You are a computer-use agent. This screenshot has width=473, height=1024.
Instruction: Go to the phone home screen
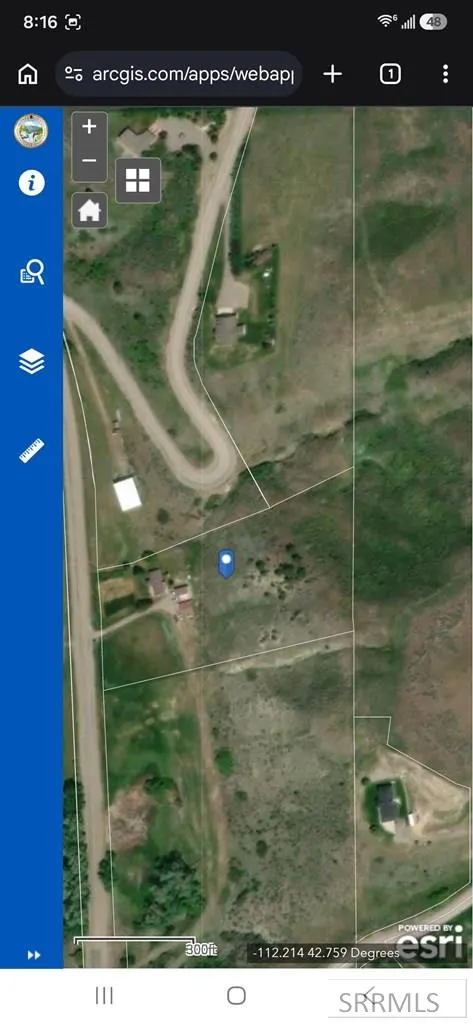(x=236, y=995)
